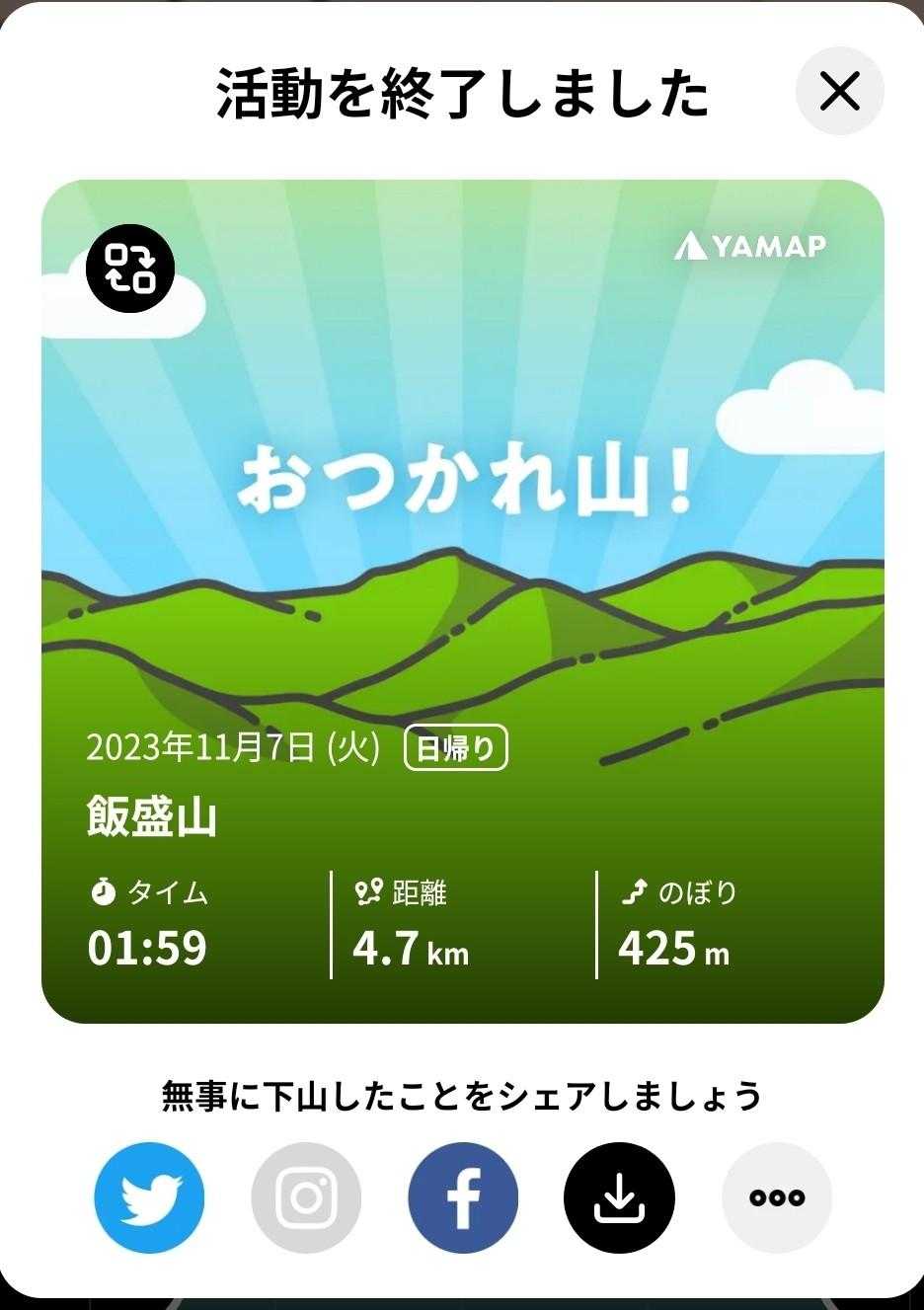The width and height of the screenshot is (924, 1310).
Task: Switch the share card design
Action: point(129,269)
